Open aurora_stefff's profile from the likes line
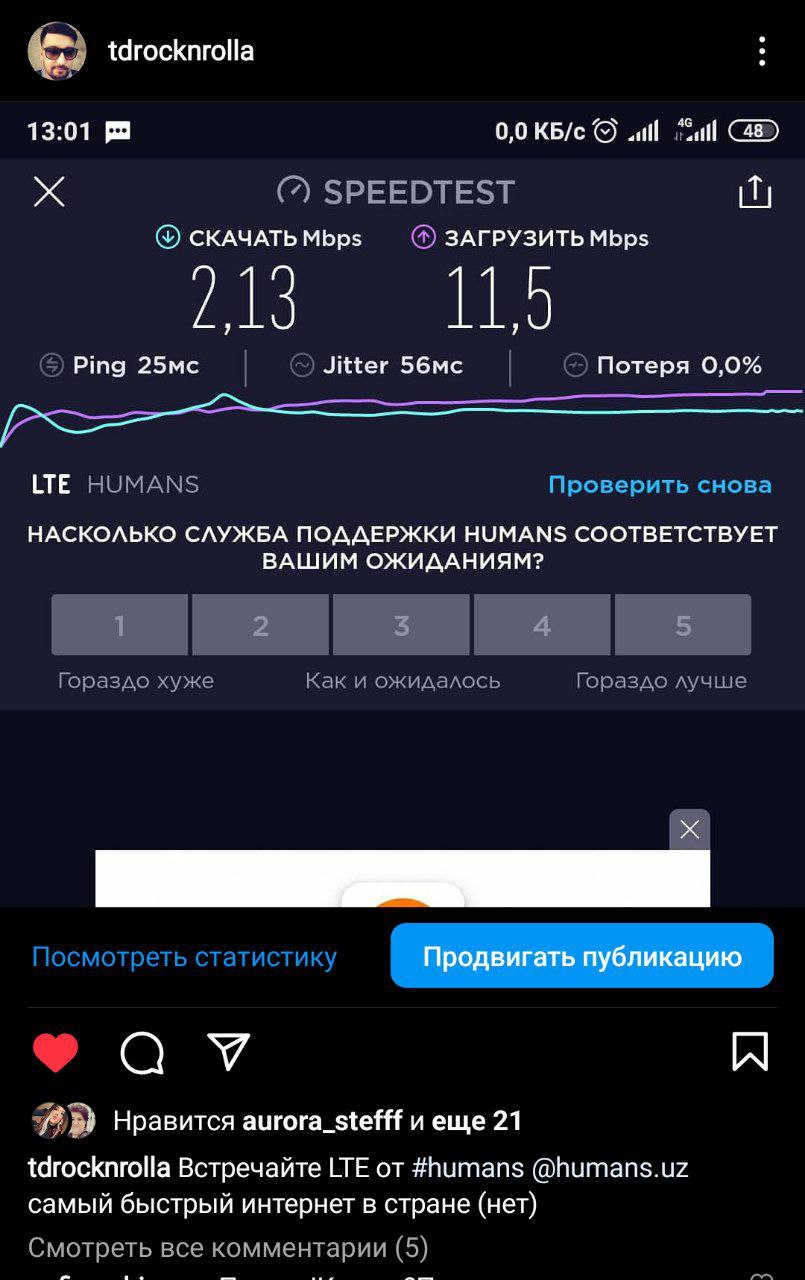Image resolution: width=805 pixels, height=1280 pixels. (x=322, y=1121)
